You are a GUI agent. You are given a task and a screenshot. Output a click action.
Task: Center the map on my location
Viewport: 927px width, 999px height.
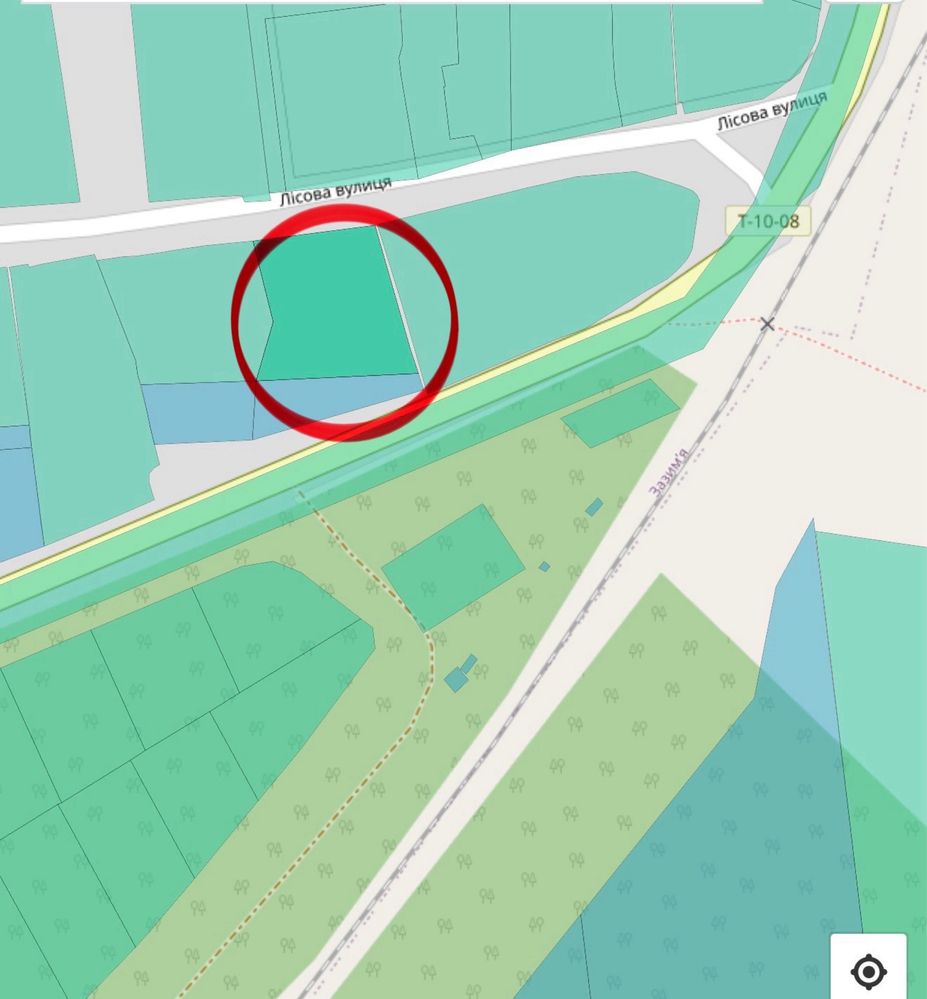pos(868,969)
